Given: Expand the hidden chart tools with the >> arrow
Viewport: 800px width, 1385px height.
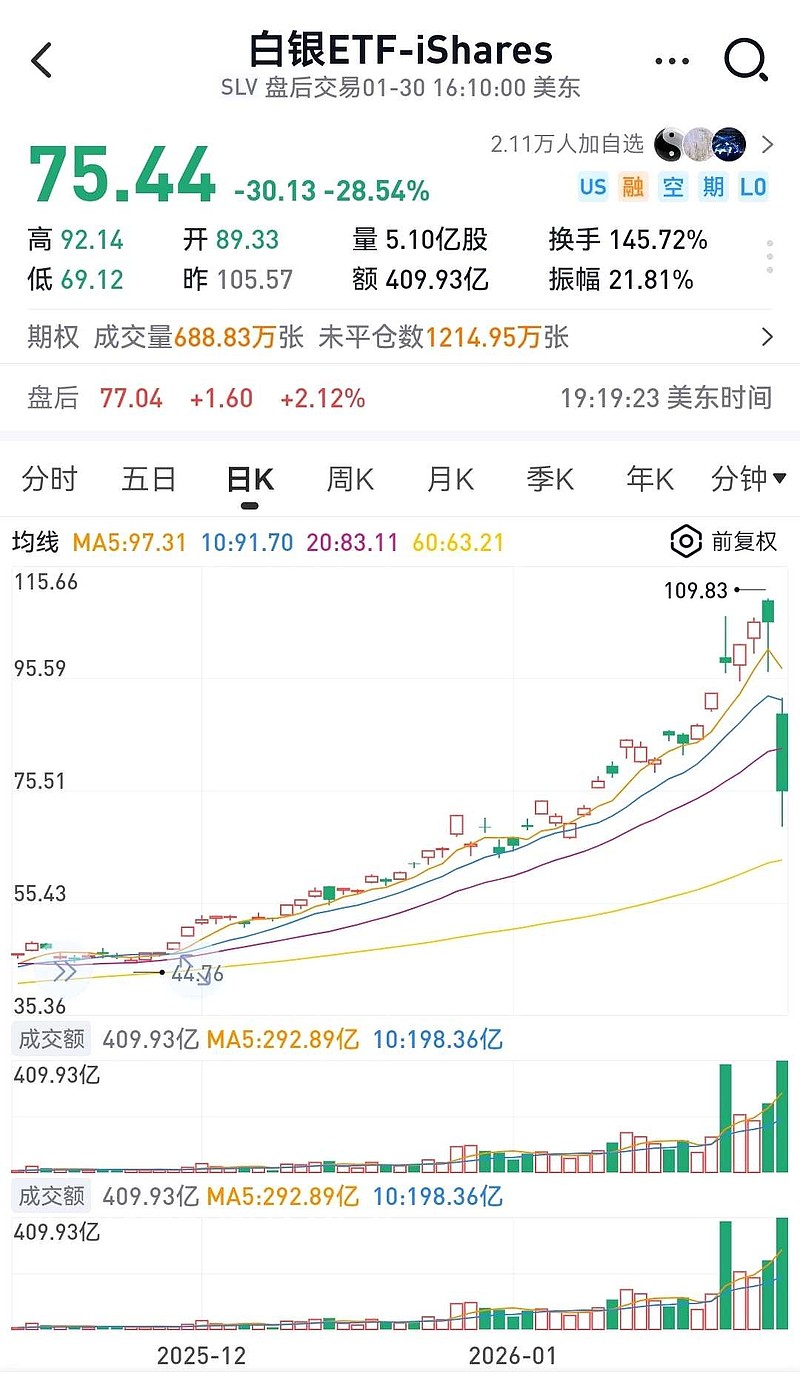Looking at the screenshot, I should tap(65, 970).
